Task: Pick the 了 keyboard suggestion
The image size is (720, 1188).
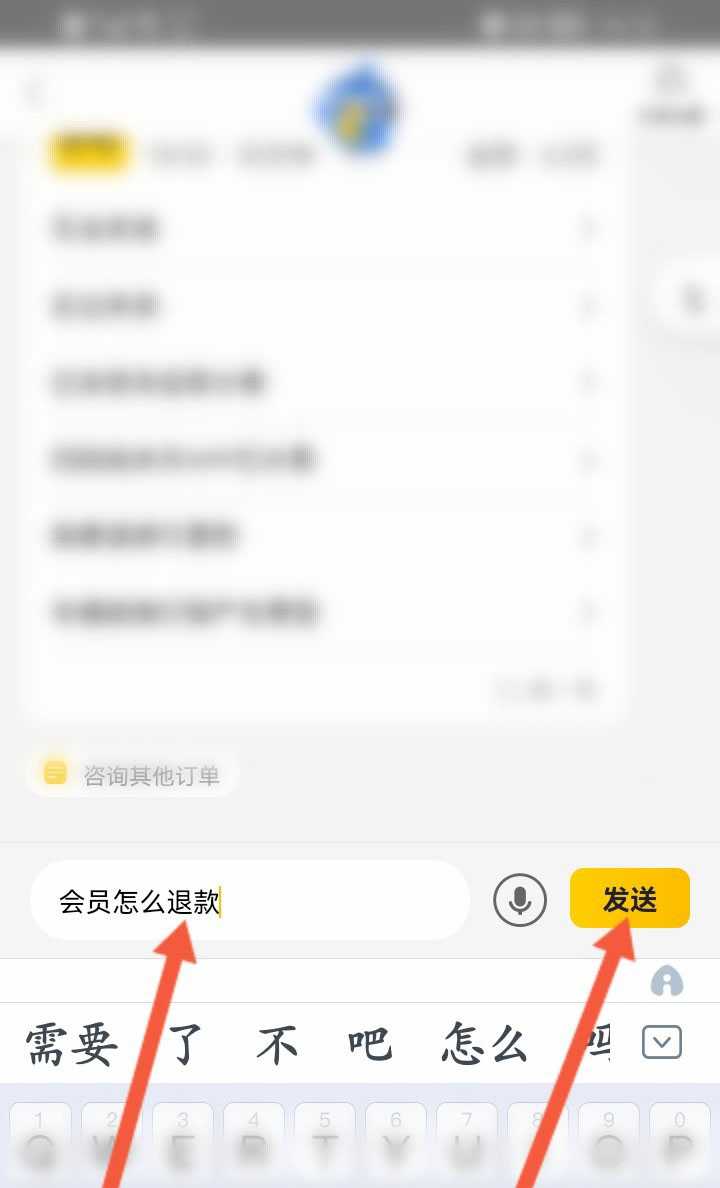Action: (x=186, y=1044)
